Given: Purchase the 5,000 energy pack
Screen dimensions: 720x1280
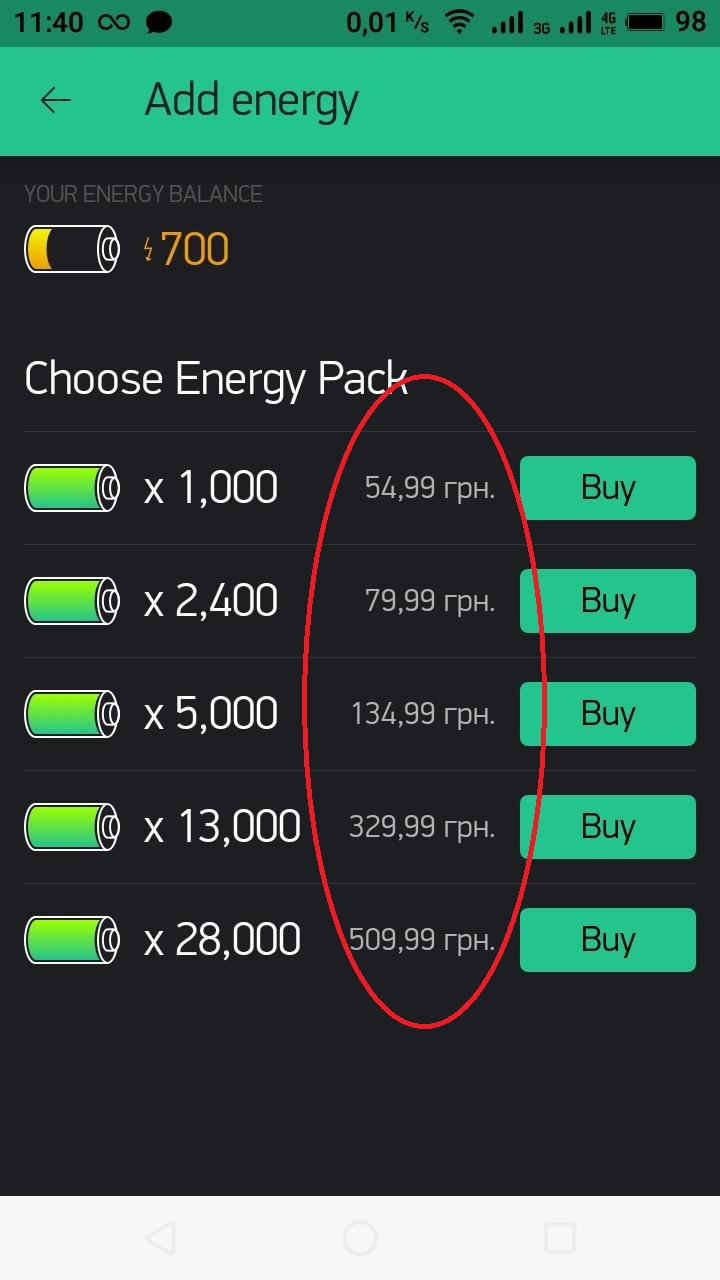Looking at the screenshot, I should 607,714.
